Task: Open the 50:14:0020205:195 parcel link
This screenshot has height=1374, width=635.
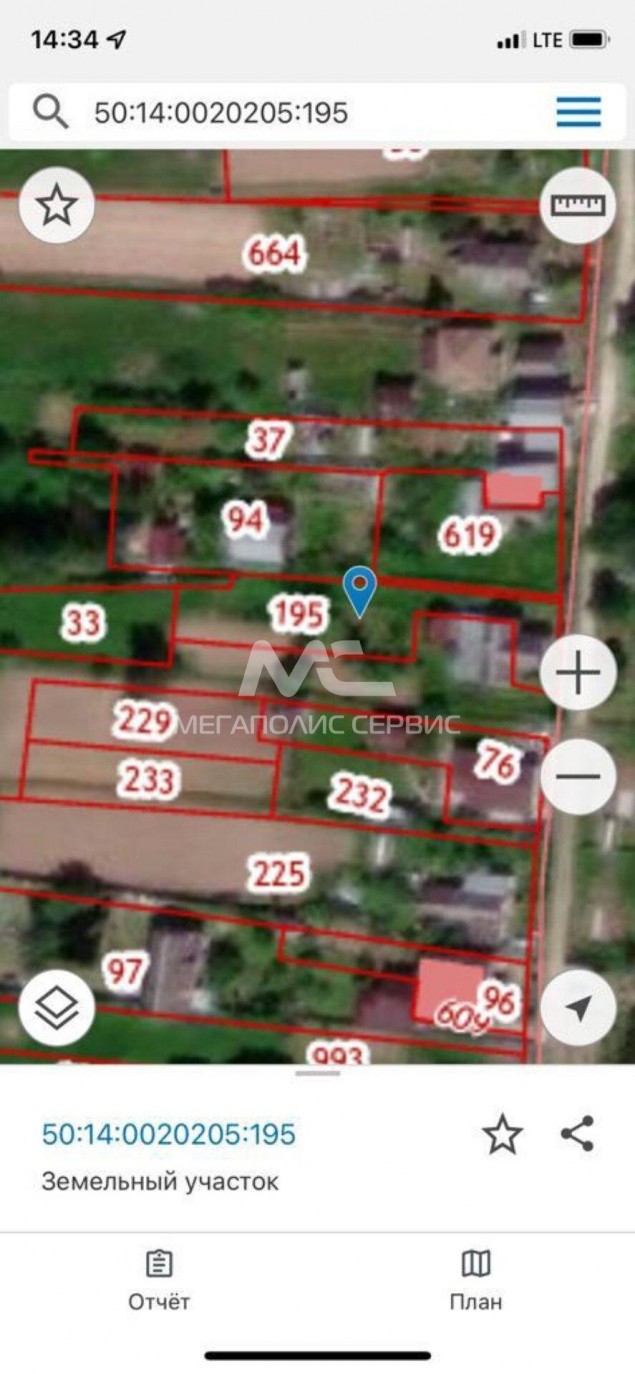Action: (169, 1134)
